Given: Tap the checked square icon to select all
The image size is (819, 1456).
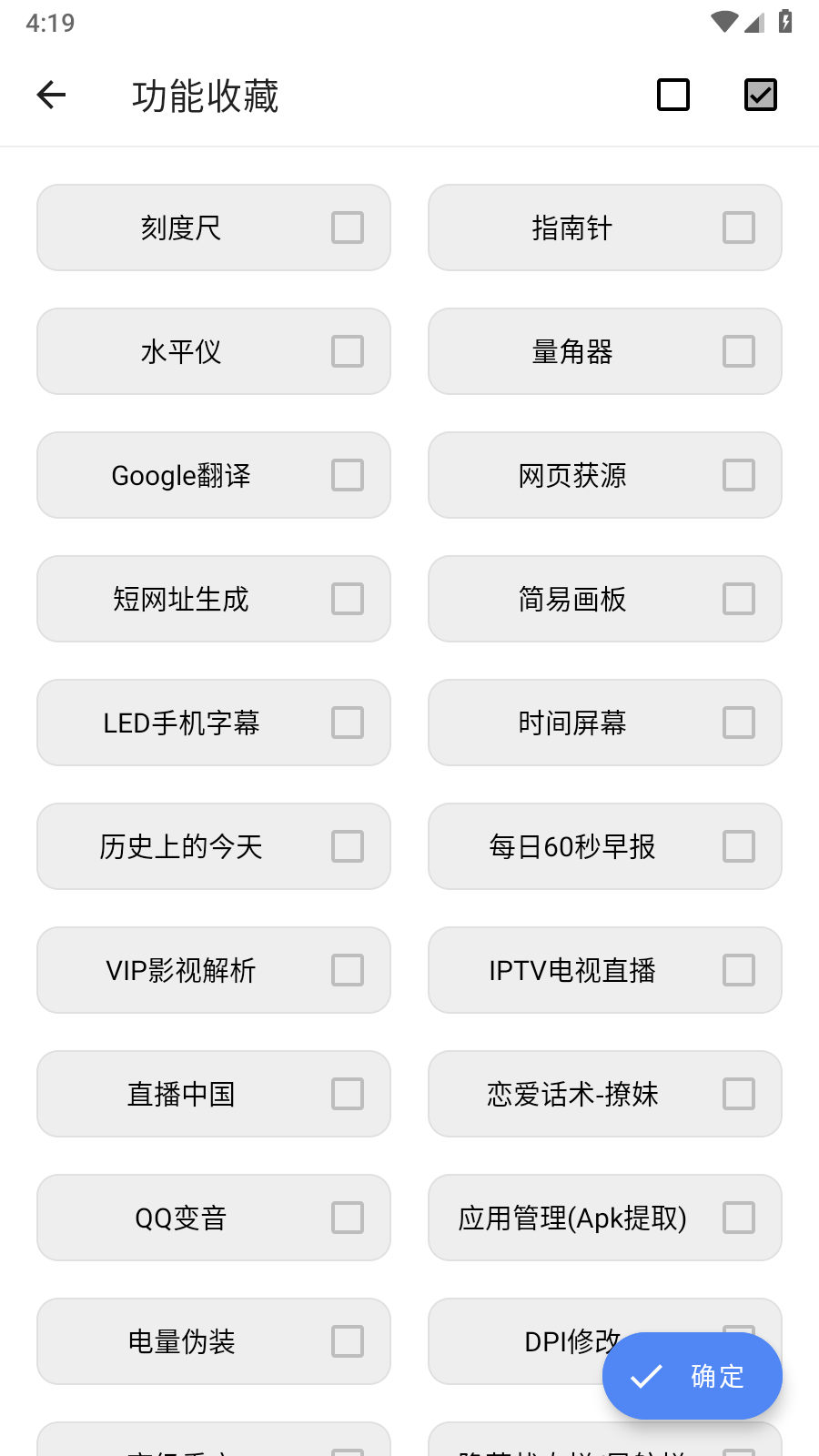Looking at the screenshot, I should point(761,95).
